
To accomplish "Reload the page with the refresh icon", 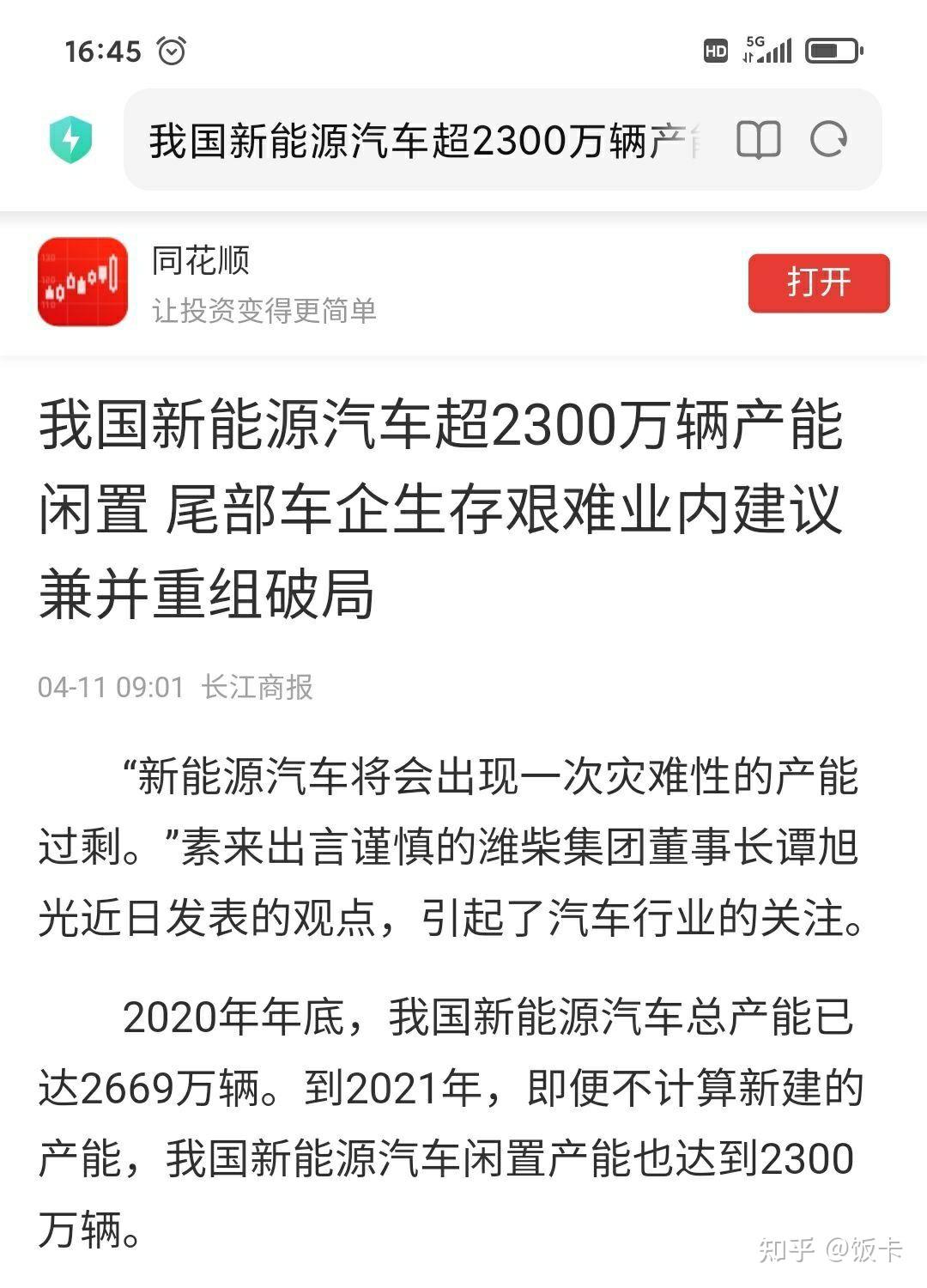I will (828, 140).
